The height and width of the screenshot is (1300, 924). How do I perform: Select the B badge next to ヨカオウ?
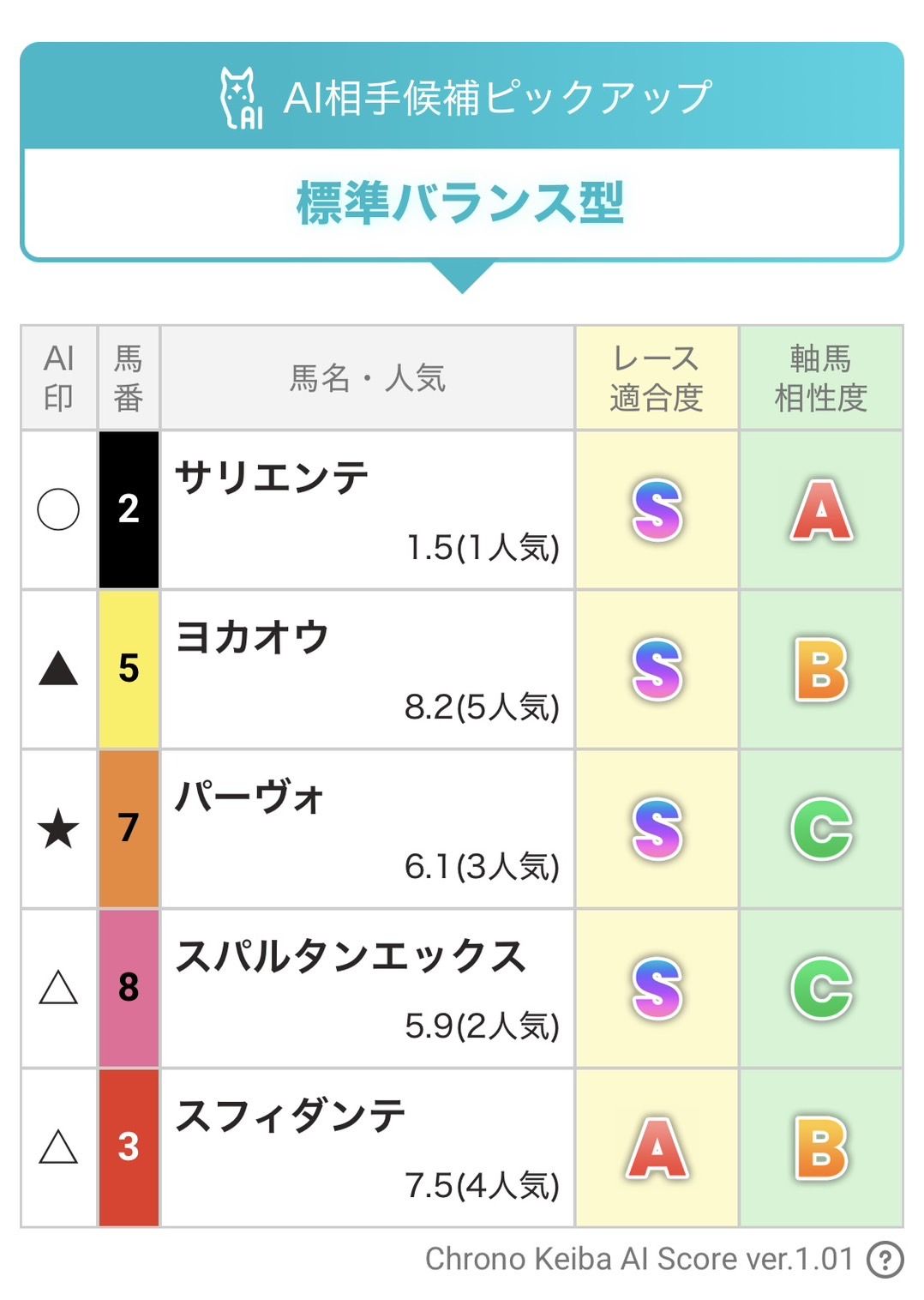coord(821,670)
